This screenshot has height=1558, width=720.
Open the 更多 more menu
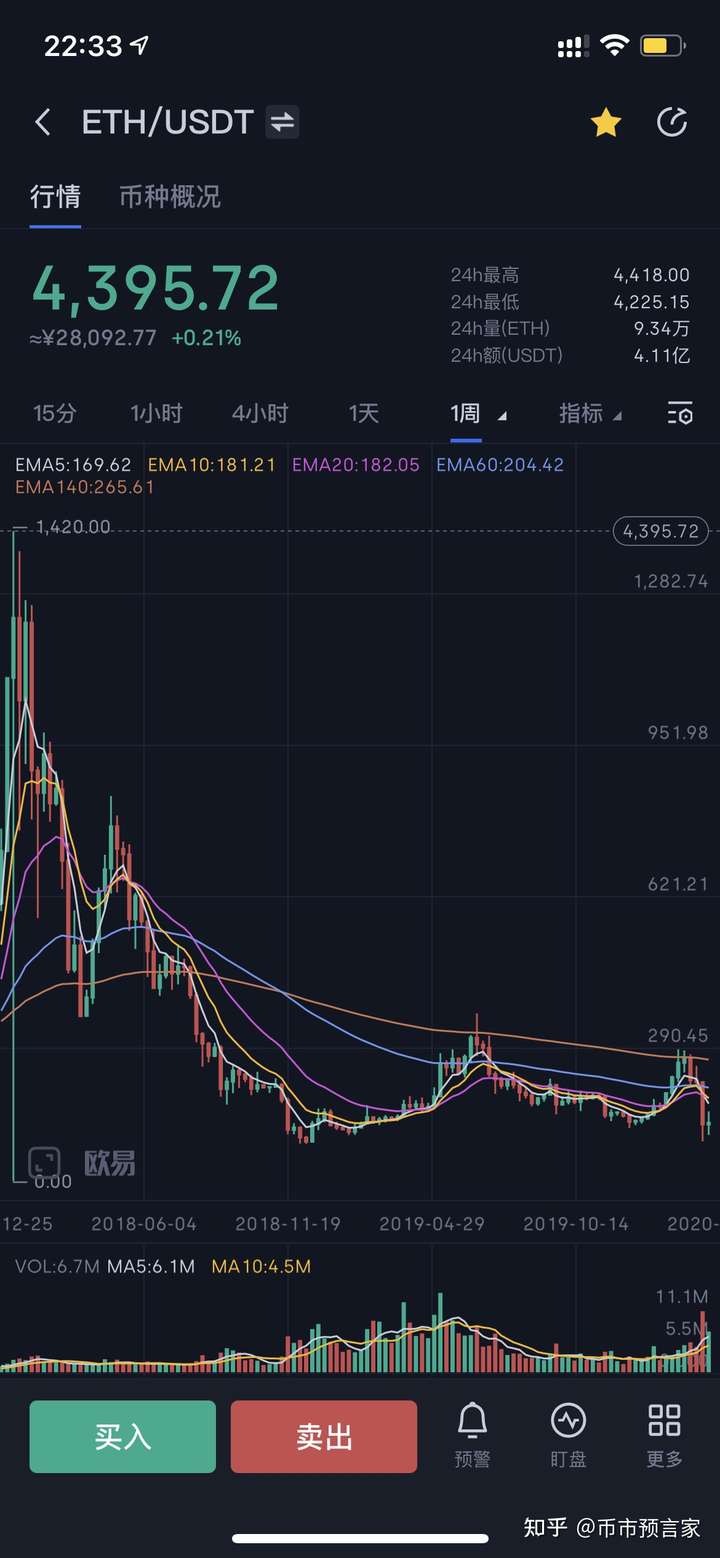(664, 1435)
